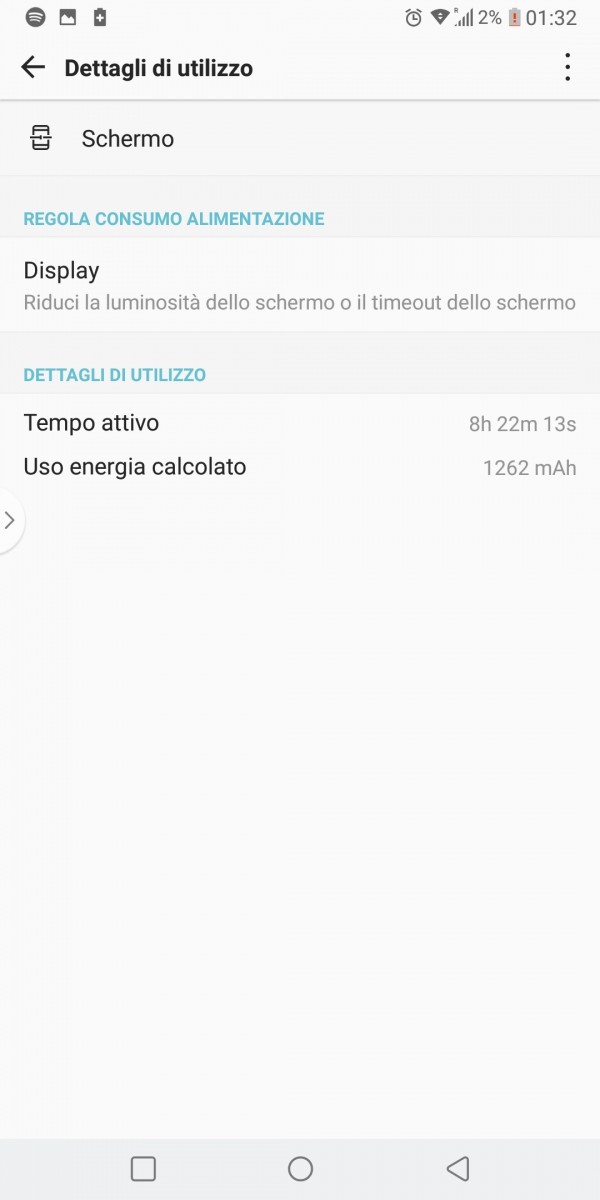
Task: Go back using the top arrow
Action: click(33, 68)
